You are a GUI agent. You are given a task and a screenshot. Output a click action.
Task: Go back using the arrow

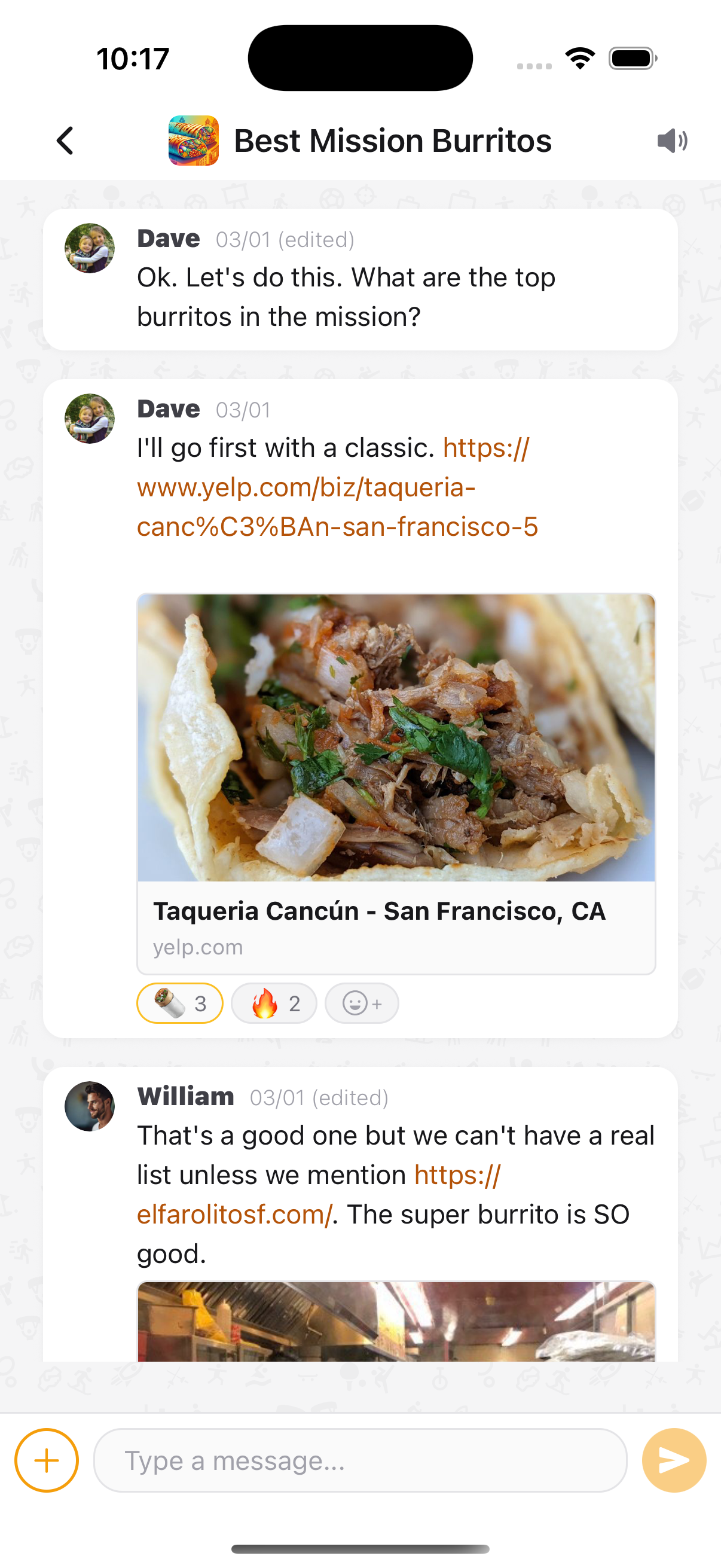click(x=65, y=141)
